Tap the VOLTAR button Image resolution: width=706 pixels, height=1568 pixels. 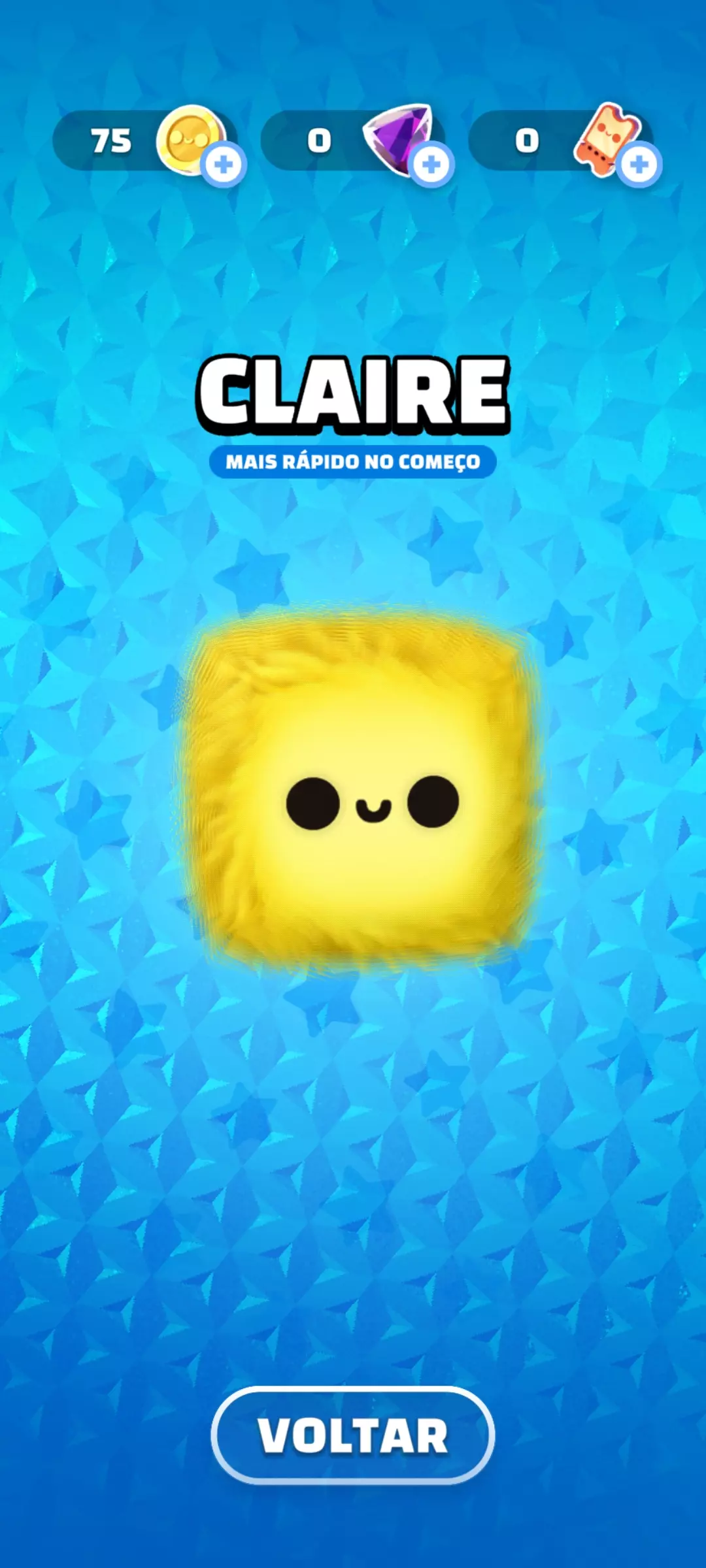(x=353, y=1435)
